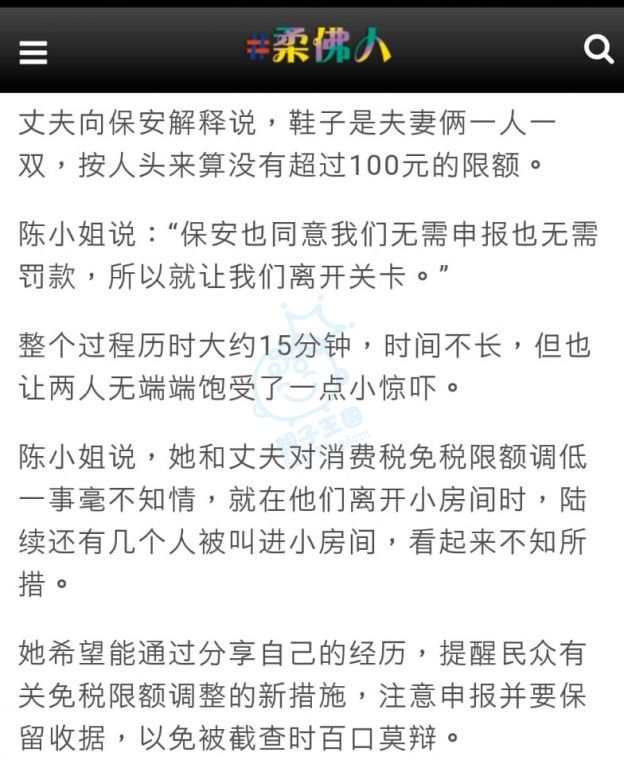Go to the #柔佛人 homepage via logo
The height and width of the screenshot is (768, 624).
[x=317, y=48]
